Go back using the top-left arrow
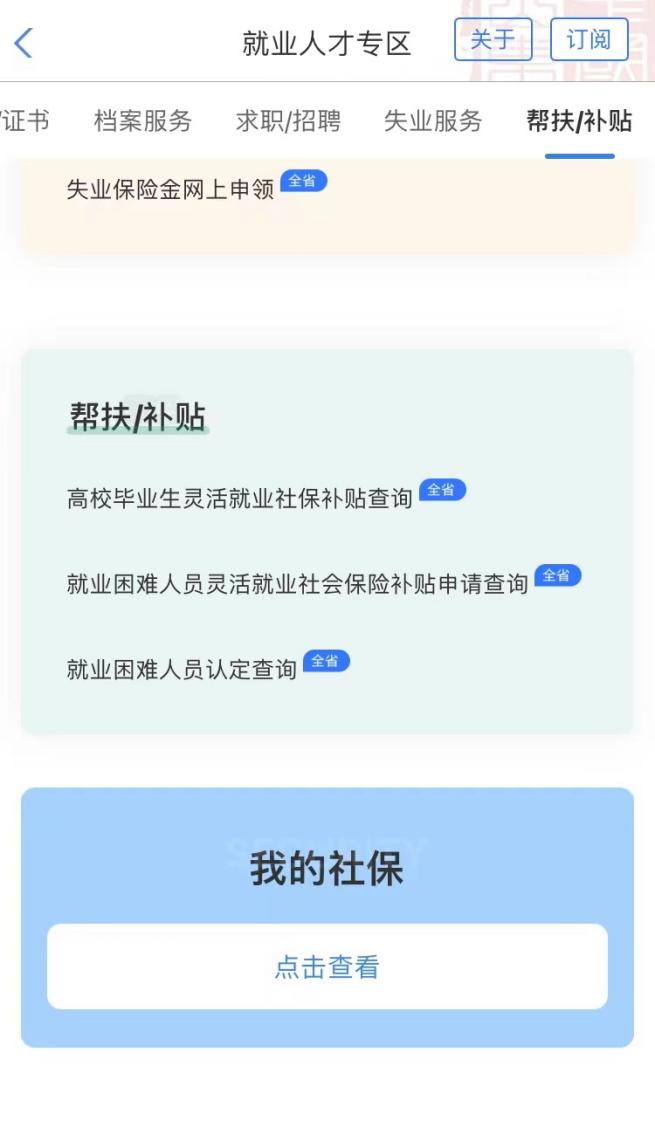The image size is (655, 1135). pyautogui.click(x=24, y=43)
